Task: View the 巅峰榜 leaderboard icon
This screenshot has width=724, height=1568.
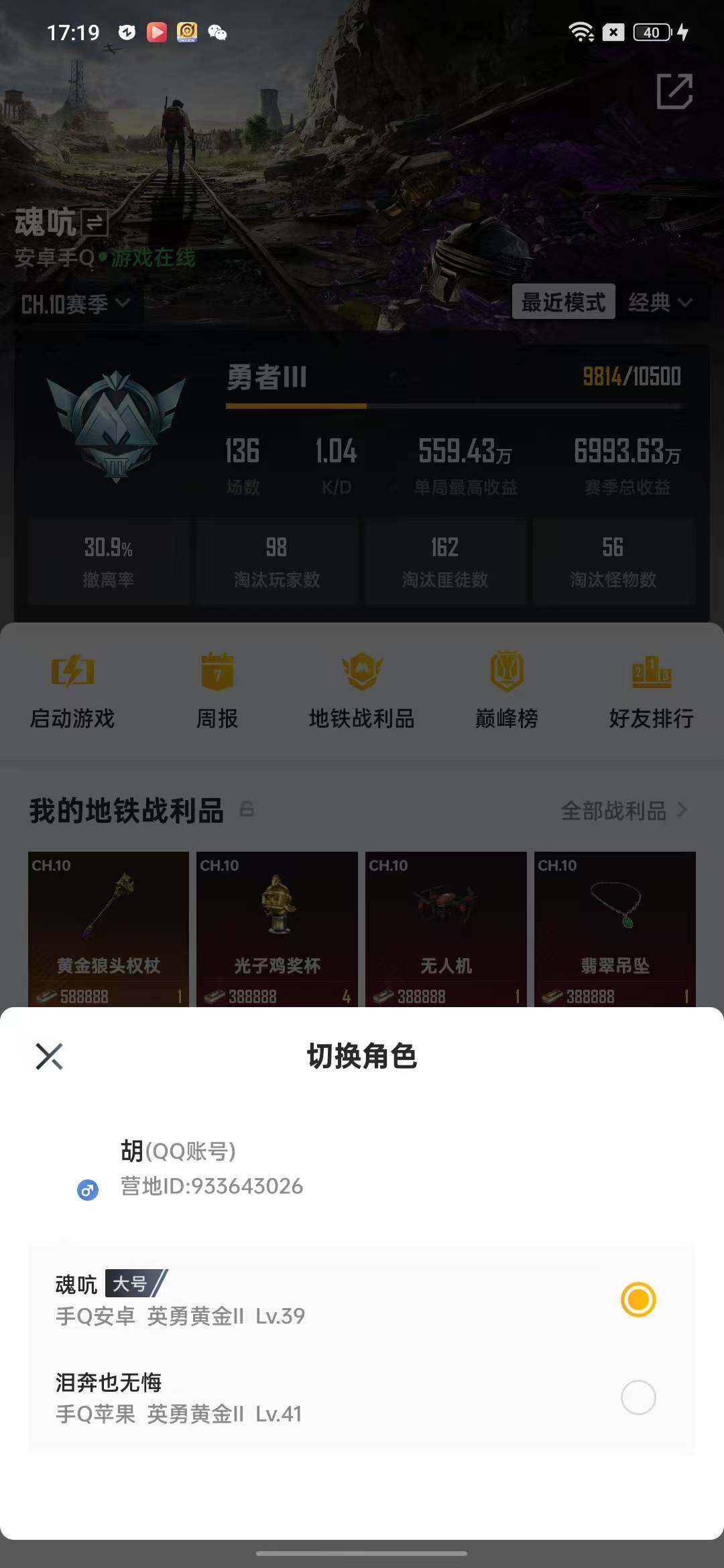Action: coord(506,690)
